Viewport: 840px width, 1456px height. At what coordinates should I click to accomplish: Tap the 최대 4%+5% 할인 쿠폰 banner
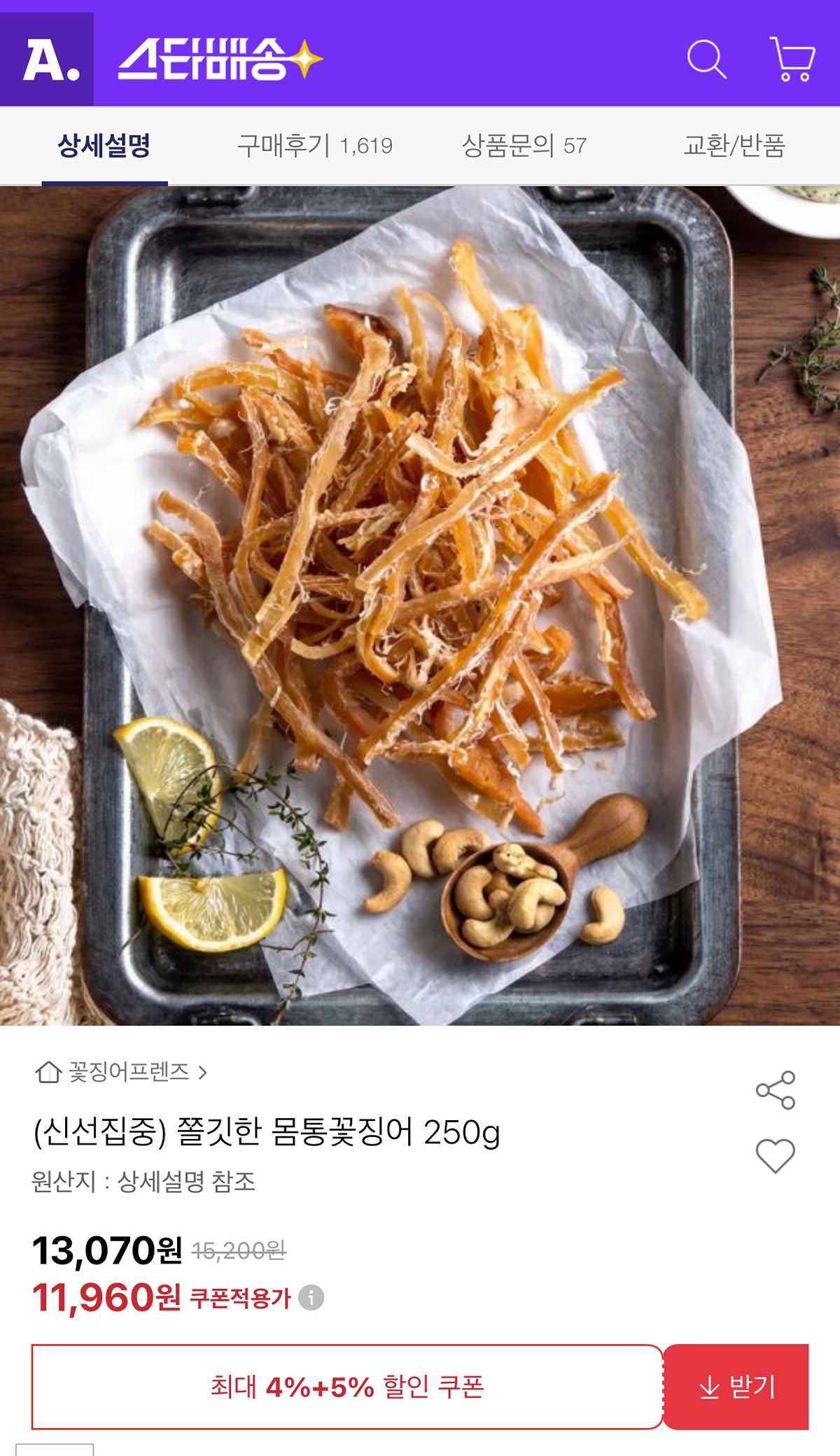(347, 1387)
